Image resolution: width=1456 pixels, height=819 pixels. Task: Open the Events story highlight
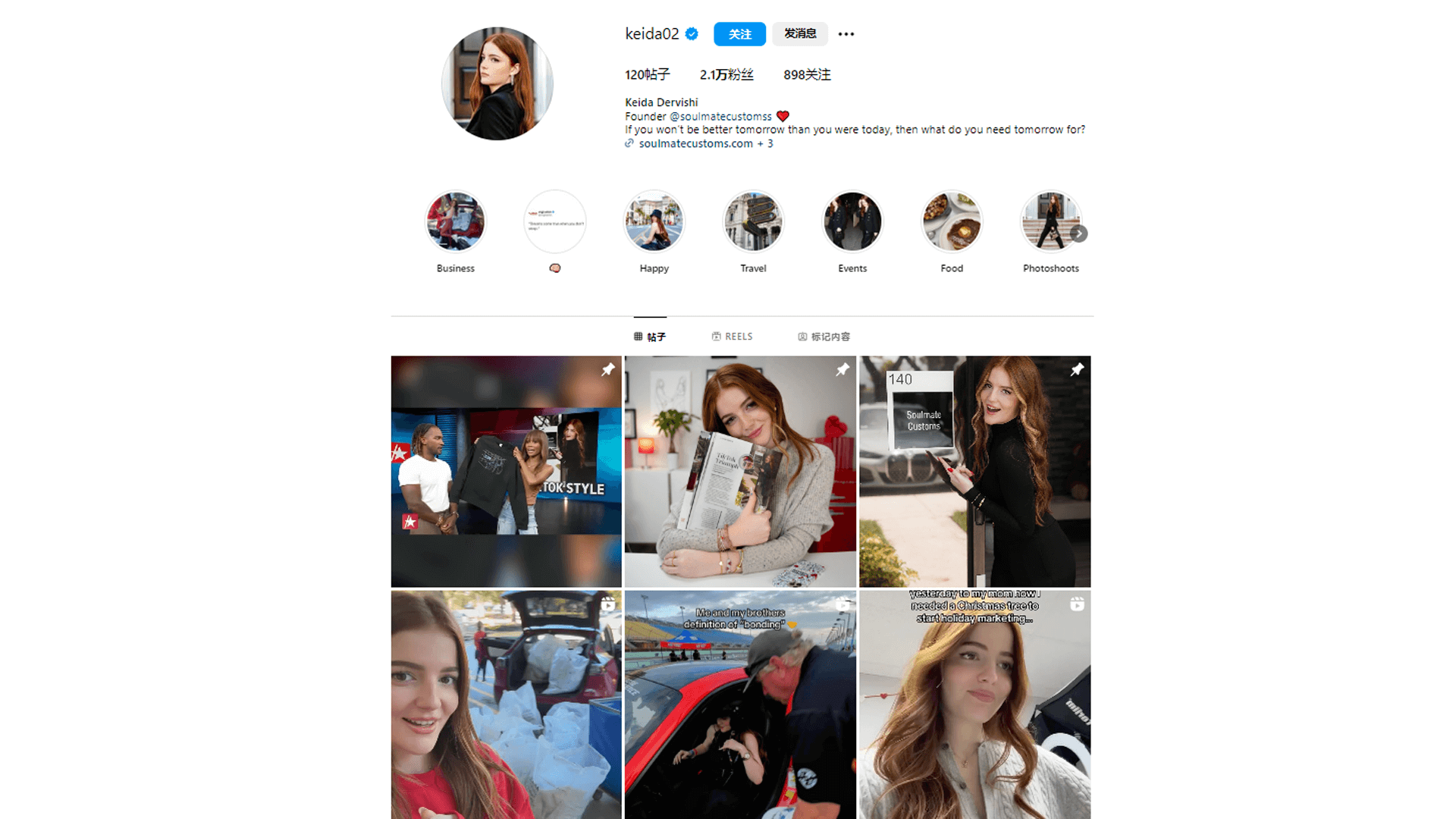[852, 221]
